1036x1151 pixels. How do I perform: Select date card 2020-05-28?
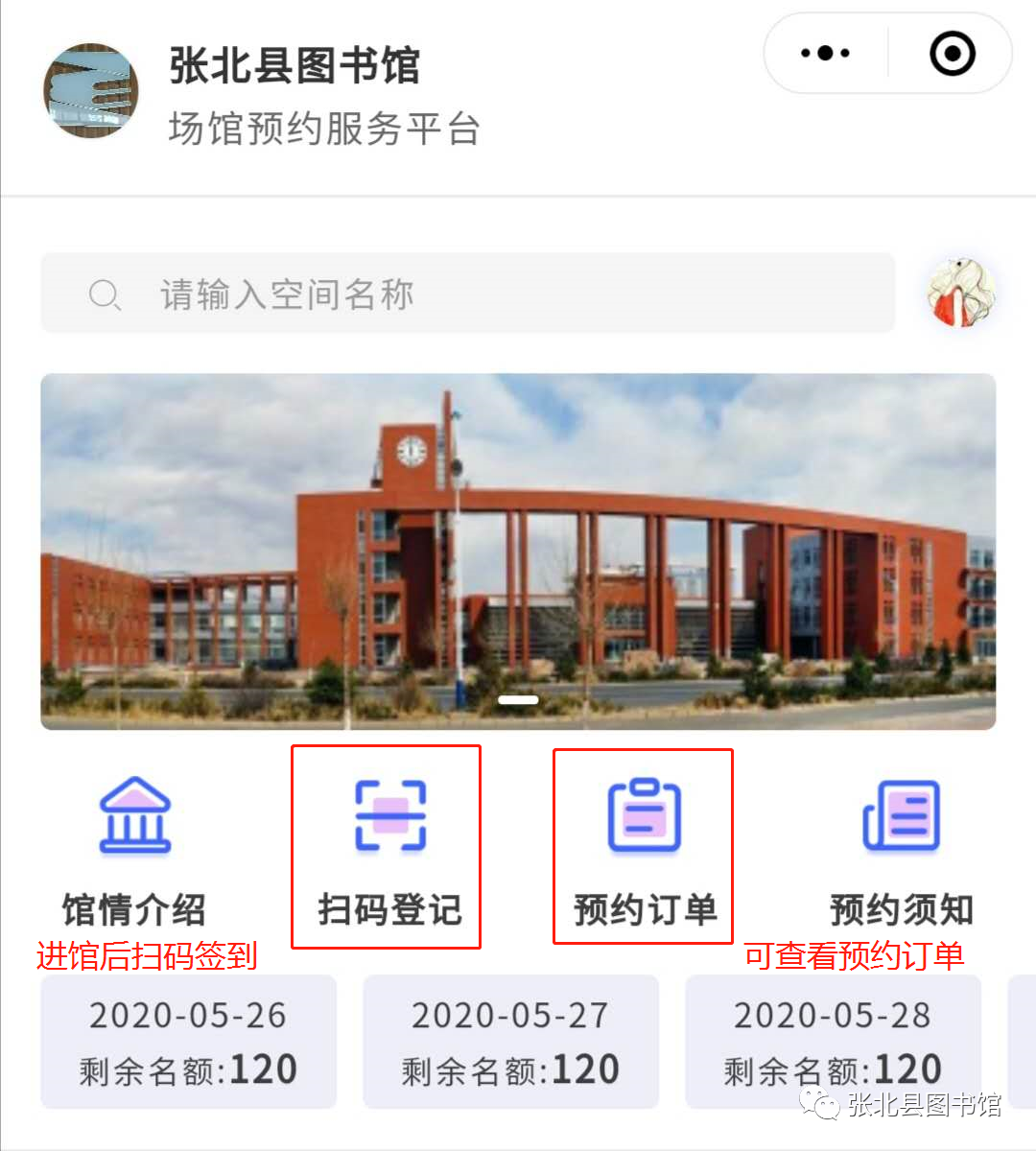[x=835, y=1041]
